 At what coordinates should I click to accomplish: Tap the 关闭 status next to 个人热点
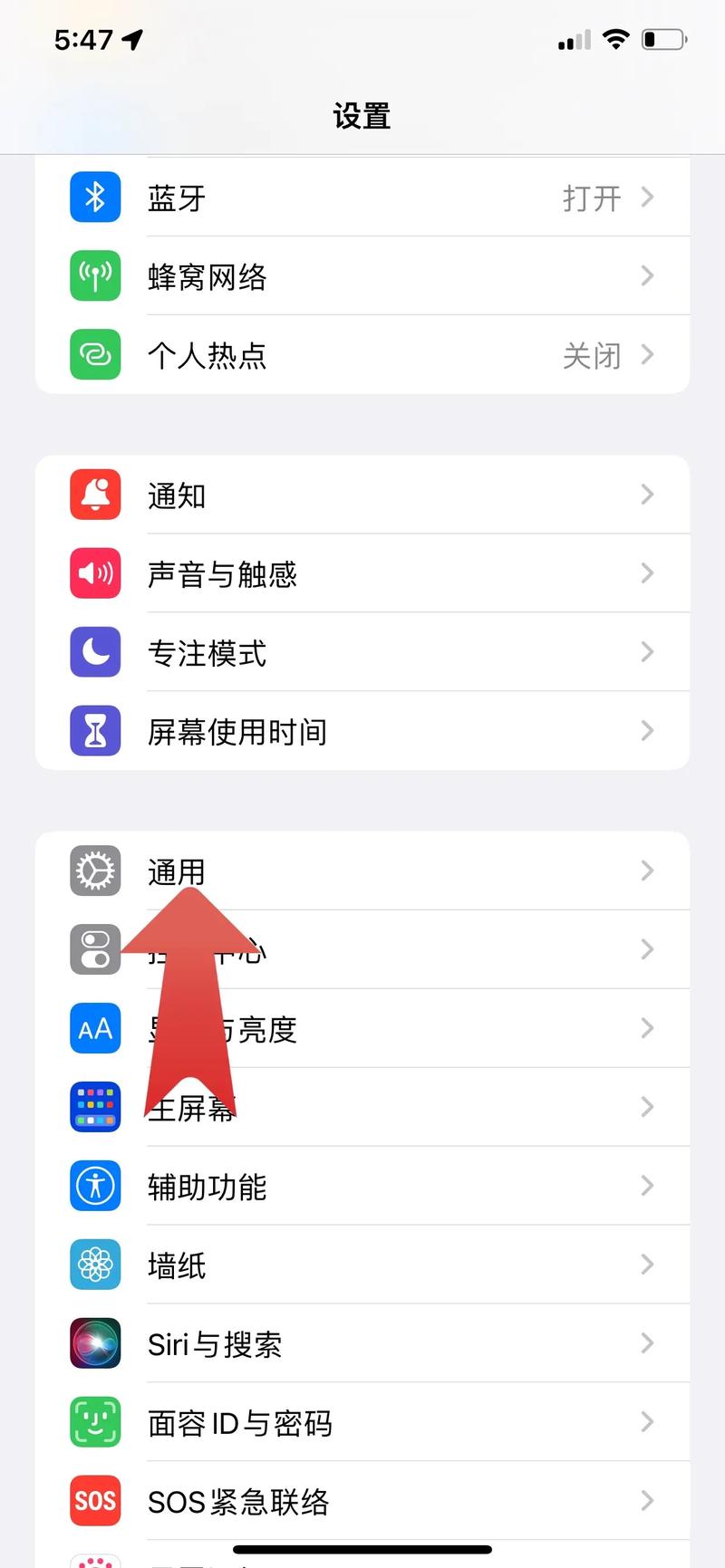tap(591, 354)
